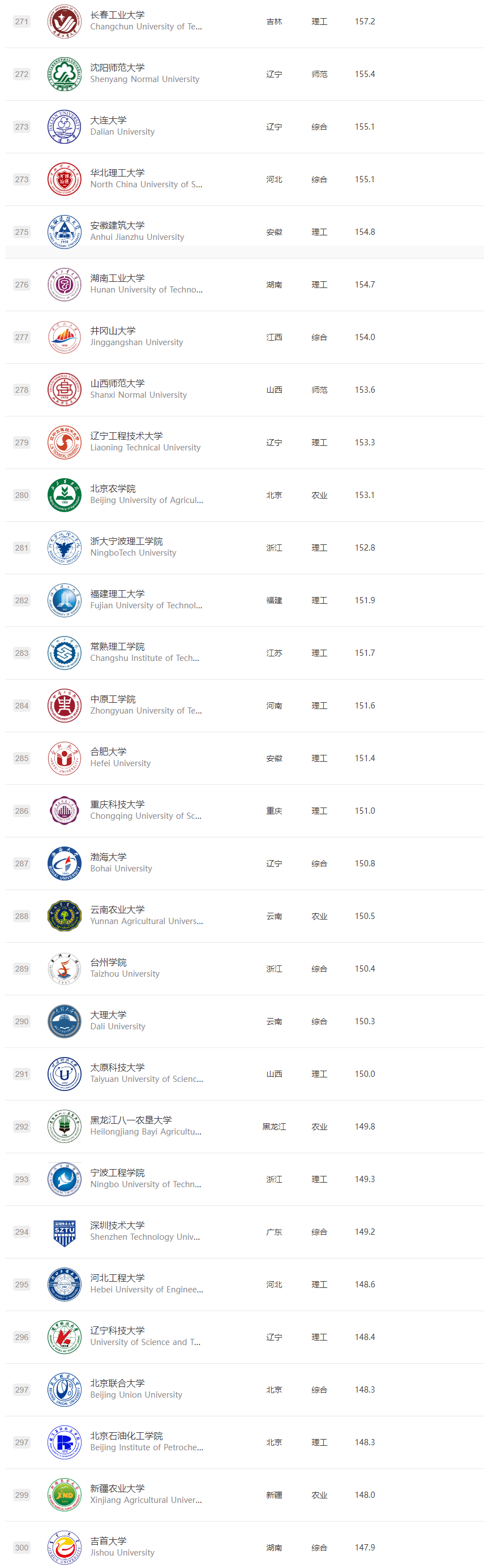Open Changchun University of Technology row

118,15
